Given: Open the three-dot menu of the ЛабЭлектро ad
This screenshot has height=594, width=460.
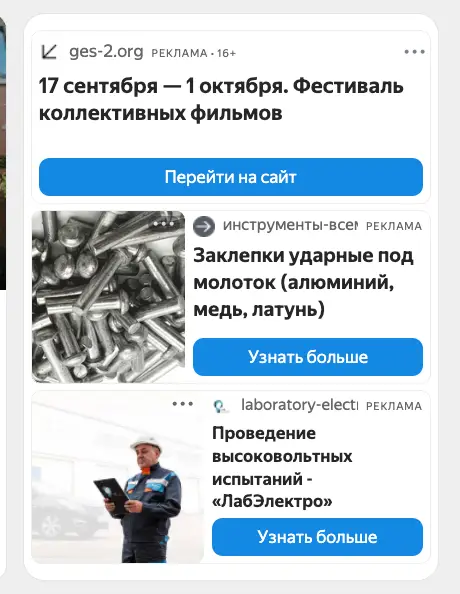Looking at the screenshot, I should pos(183,404).
